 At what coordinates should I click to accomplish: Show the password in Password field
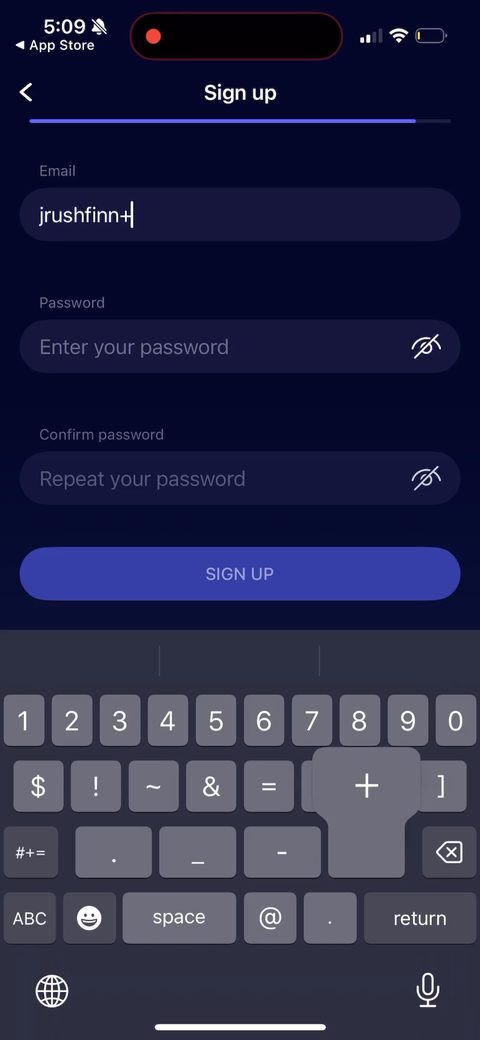coord(426,346)
